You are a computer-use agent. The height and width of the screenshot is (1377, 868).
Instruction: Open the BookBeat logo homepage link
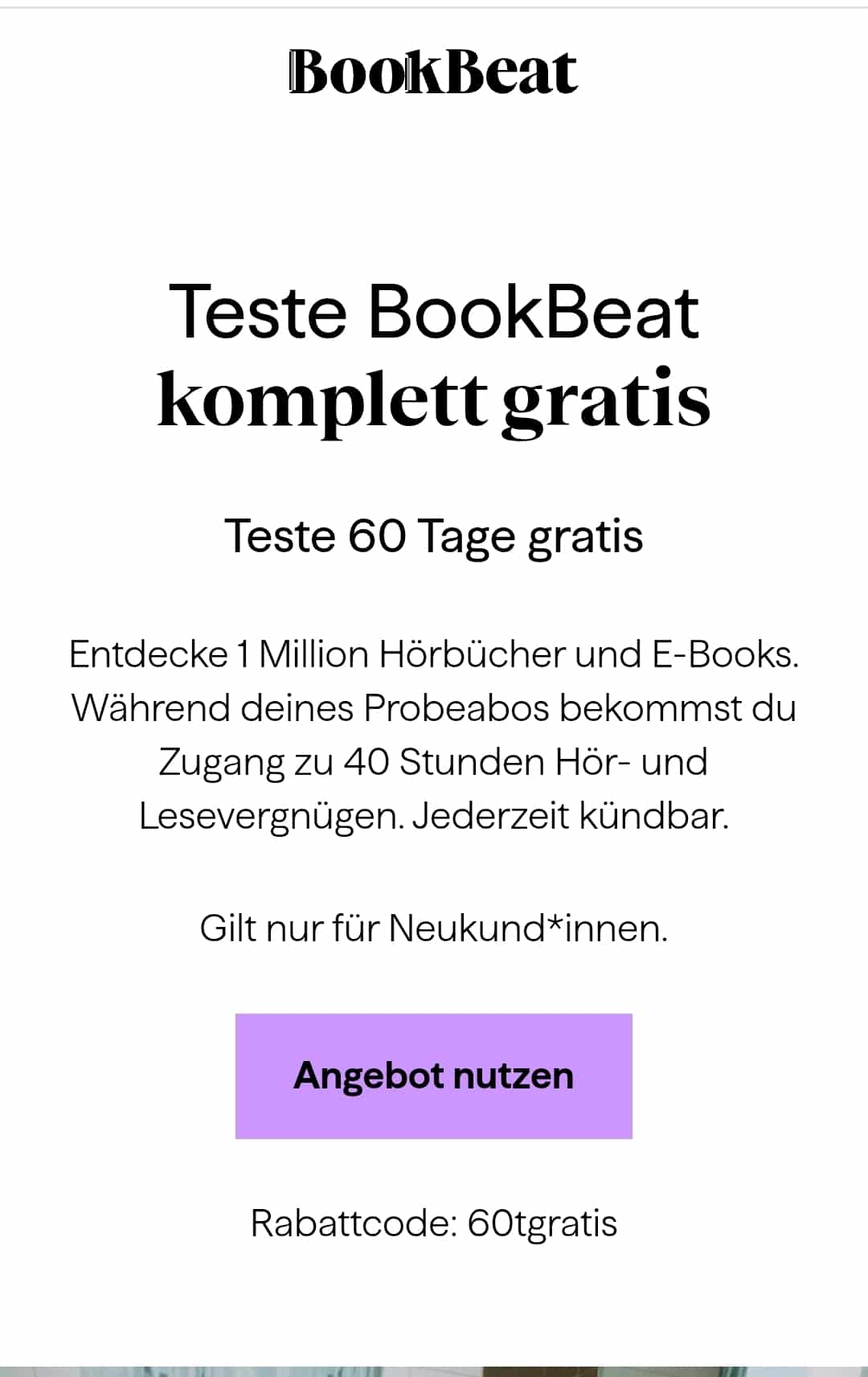[x=433, y=72]
